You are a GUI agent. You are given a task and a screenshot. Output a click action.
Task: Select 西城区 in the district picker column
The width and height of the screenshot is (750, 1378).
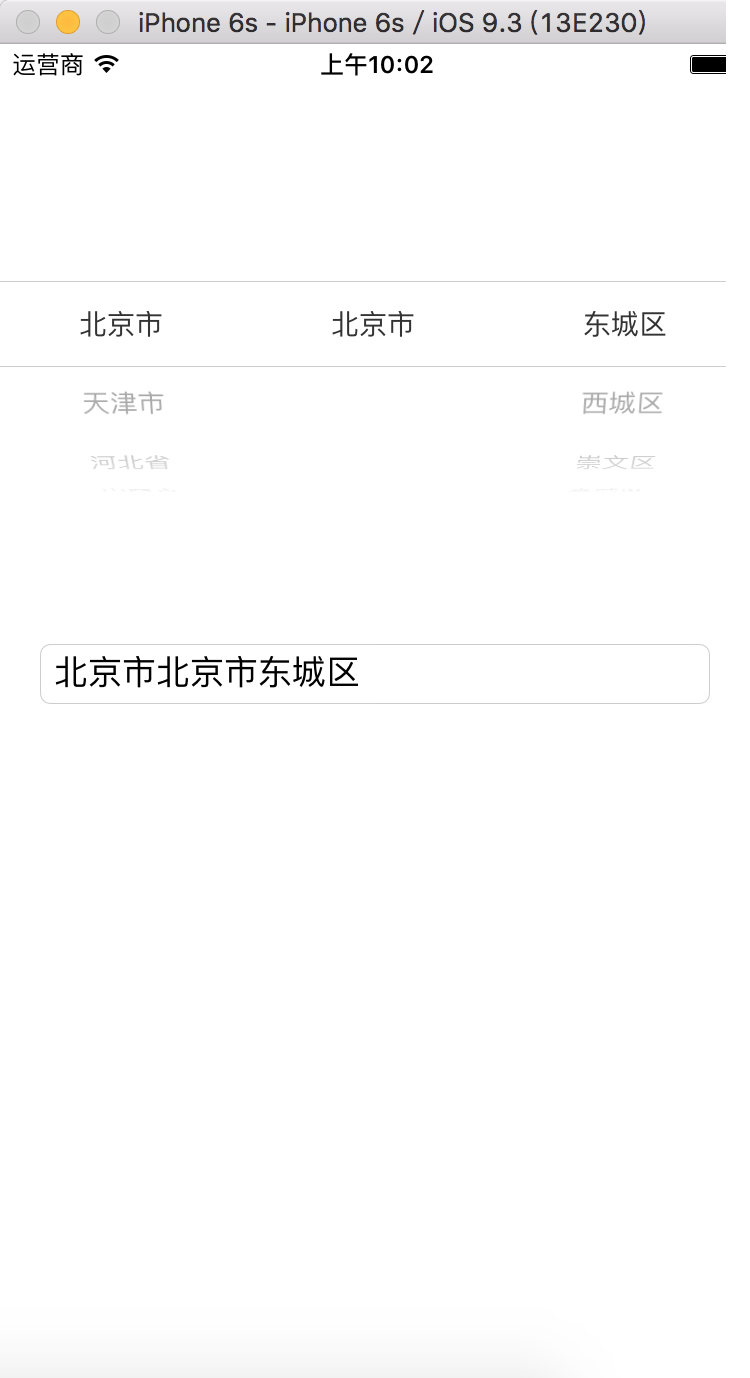(x=623, y=403)
